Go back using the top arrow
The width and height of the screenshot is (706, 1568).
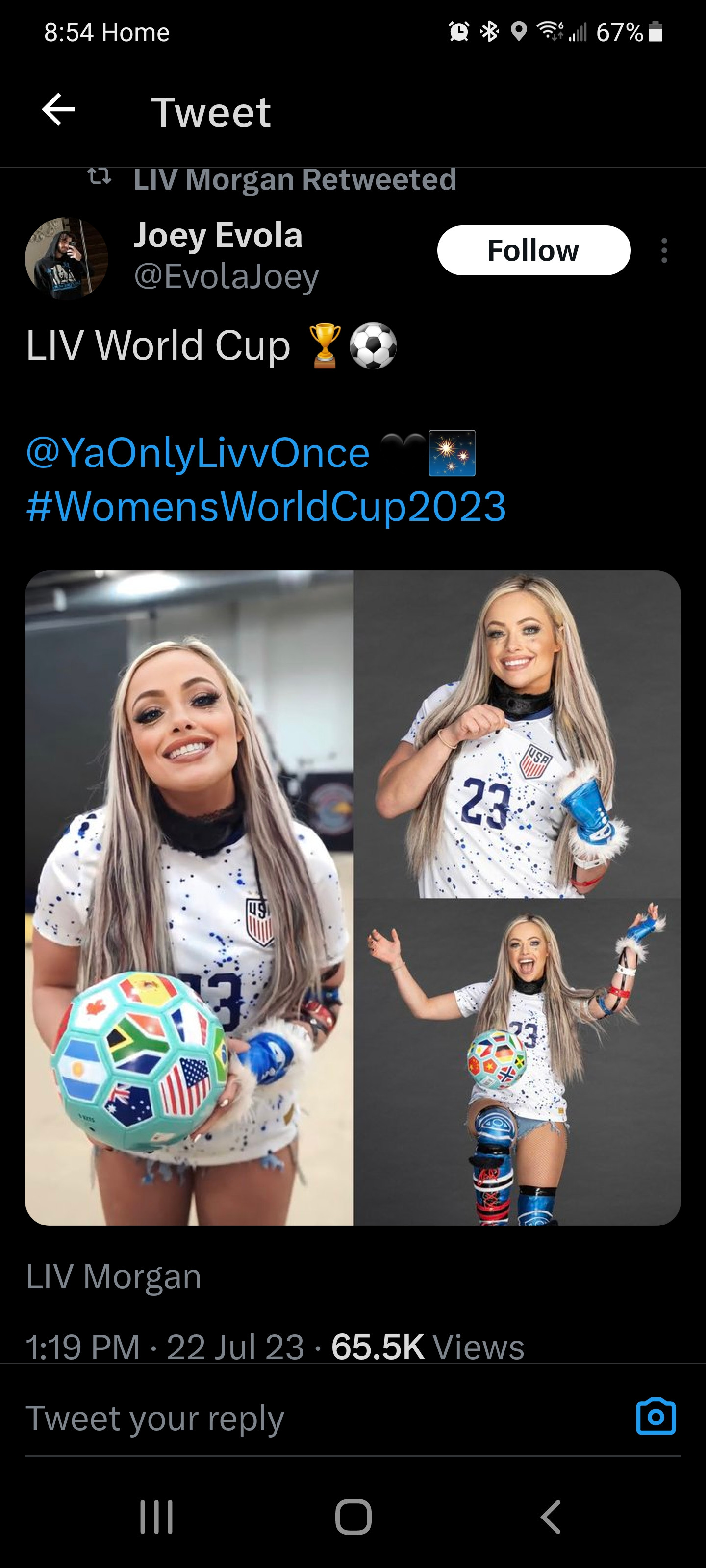58,110
